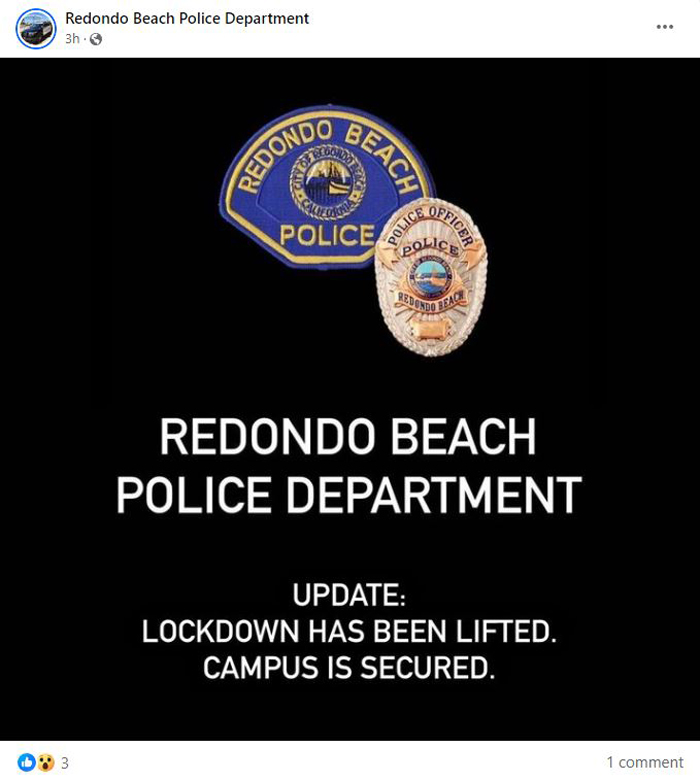The height and width of the screenshot is (781, 700).
Task: Open Redondo Beach Police Department profile picture
Action: (37, 28)
